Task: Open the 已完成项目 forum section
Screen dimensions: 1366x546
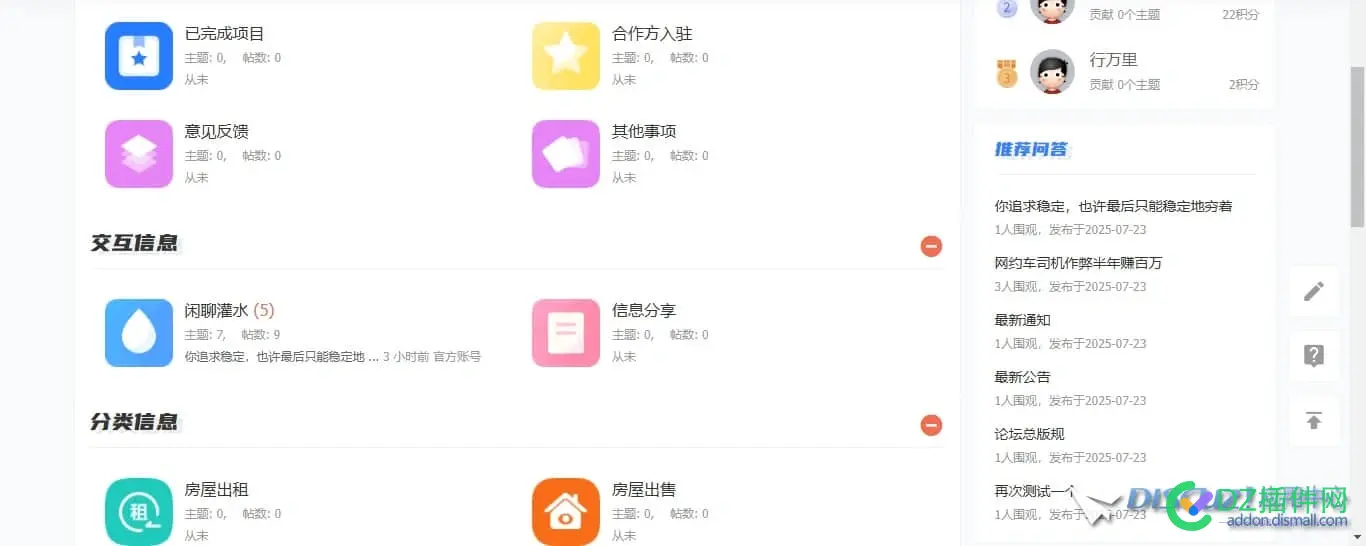Action: click(x=224, y=34)
